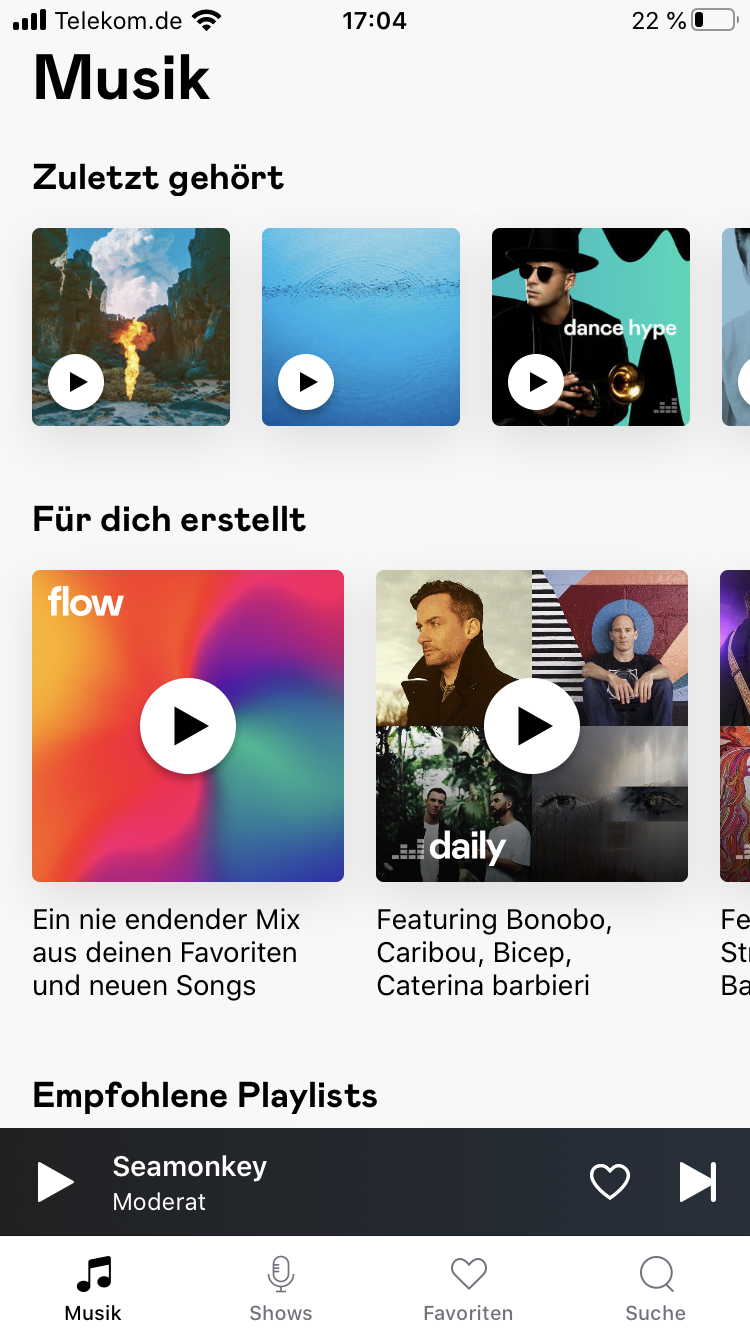
Task: Open Suche via the magnifying glass icon
Action: tap(655, 1274)
